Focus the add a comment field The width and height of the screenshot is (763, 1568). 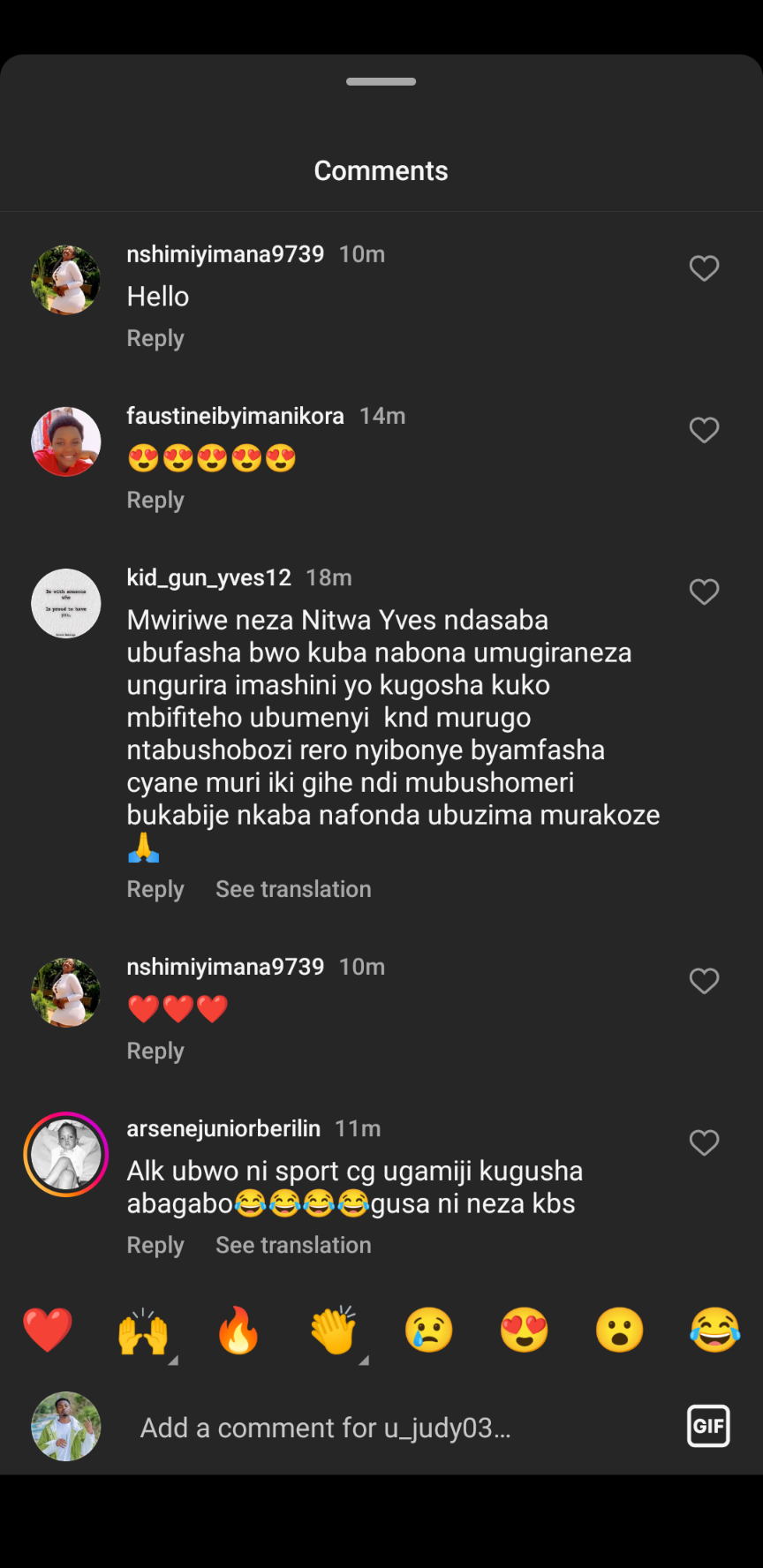pyautogui.click(x=371, y=1428)
